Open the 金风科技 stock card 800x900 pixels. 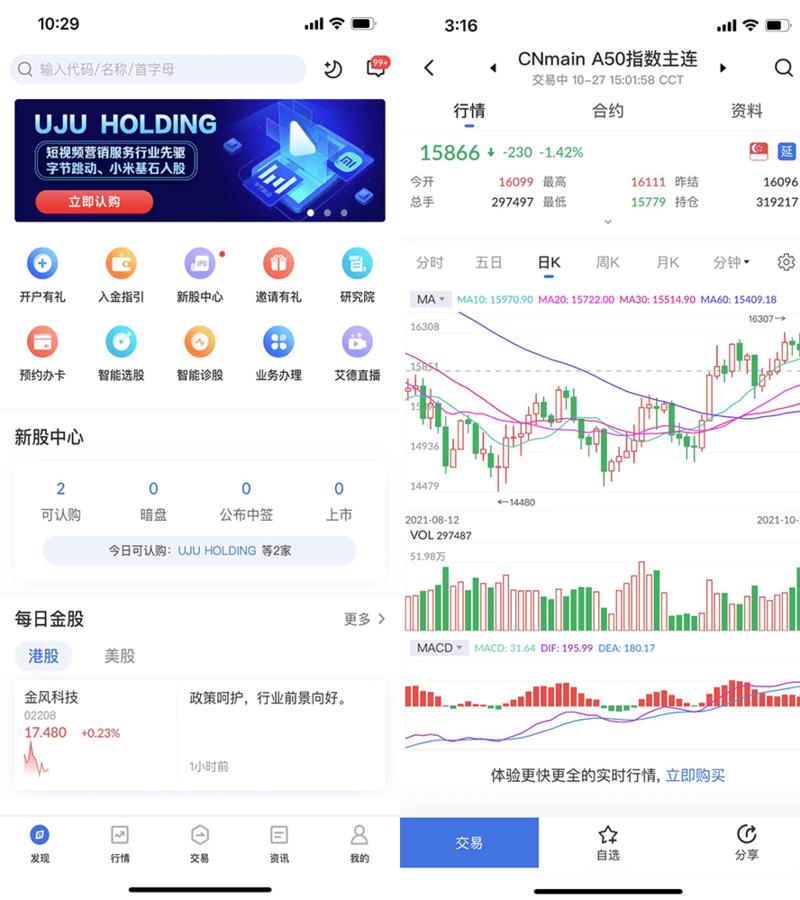point(95,732)
